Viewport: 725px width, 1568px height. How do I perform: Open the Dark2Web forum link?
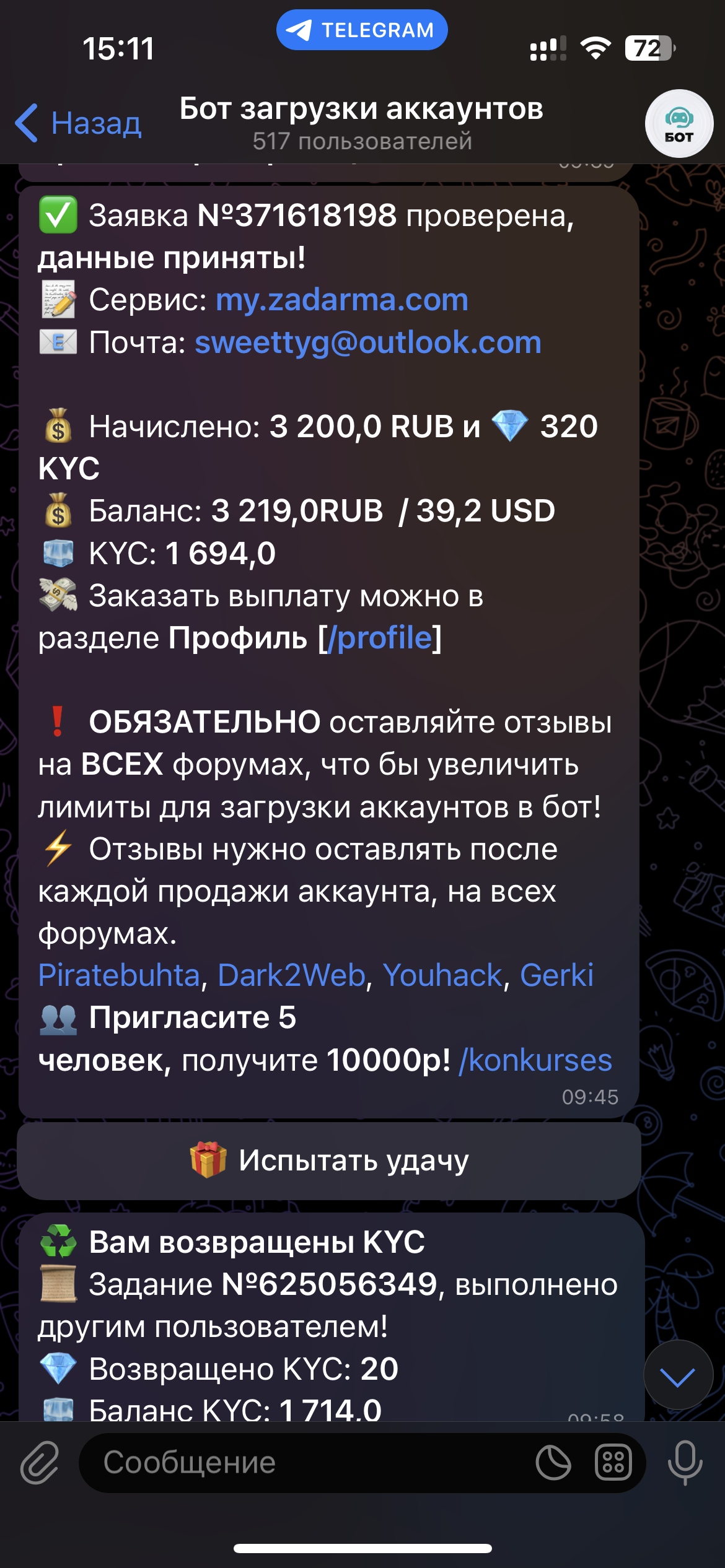[292, 975]
